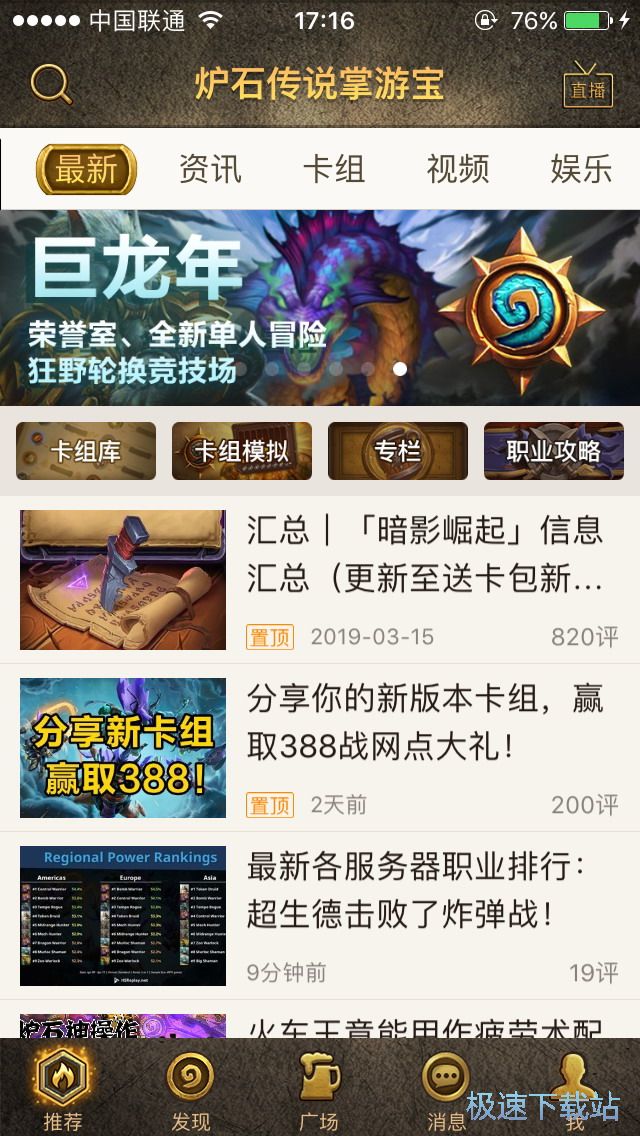The image size is (640, 1136).
Task: Open the 巨龙年 banner
Action: [x=320, y=308]
